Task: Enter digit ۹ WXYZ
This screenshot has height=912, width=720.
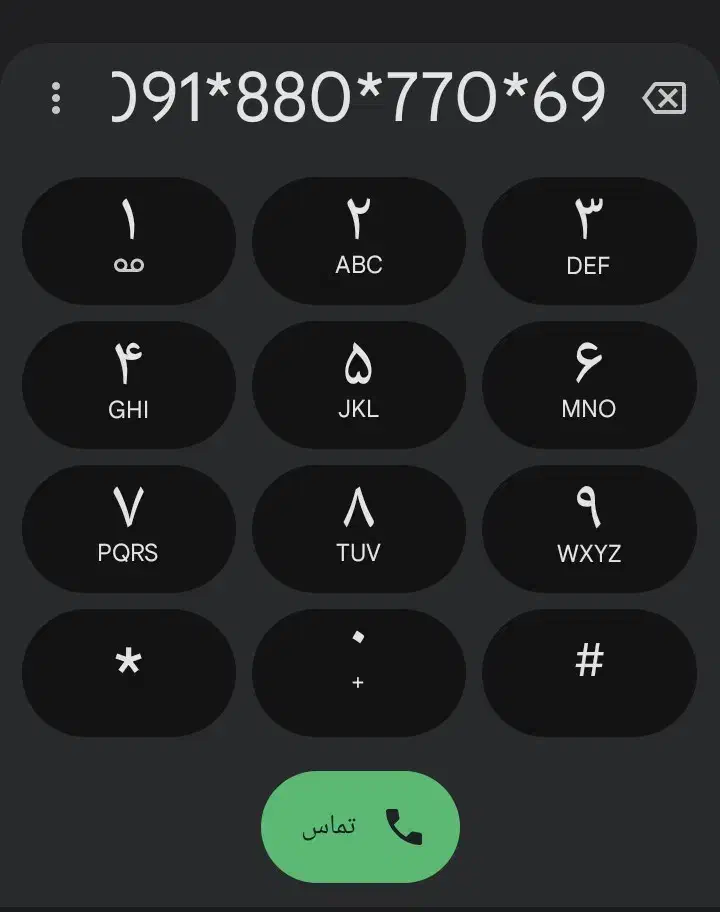Action: click(x=589, y=529)
